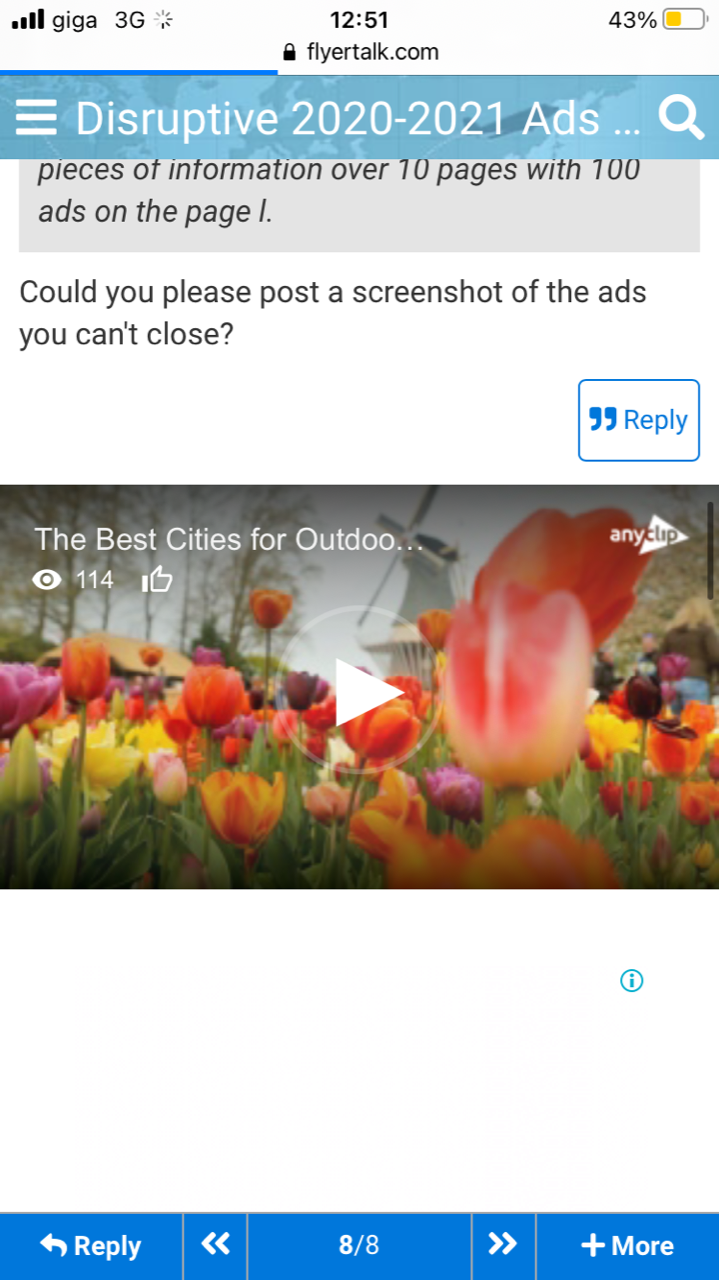Open the hamburger menu
Image resolution: width=719 pixels, height=1280 pixels.
(37, 119)
